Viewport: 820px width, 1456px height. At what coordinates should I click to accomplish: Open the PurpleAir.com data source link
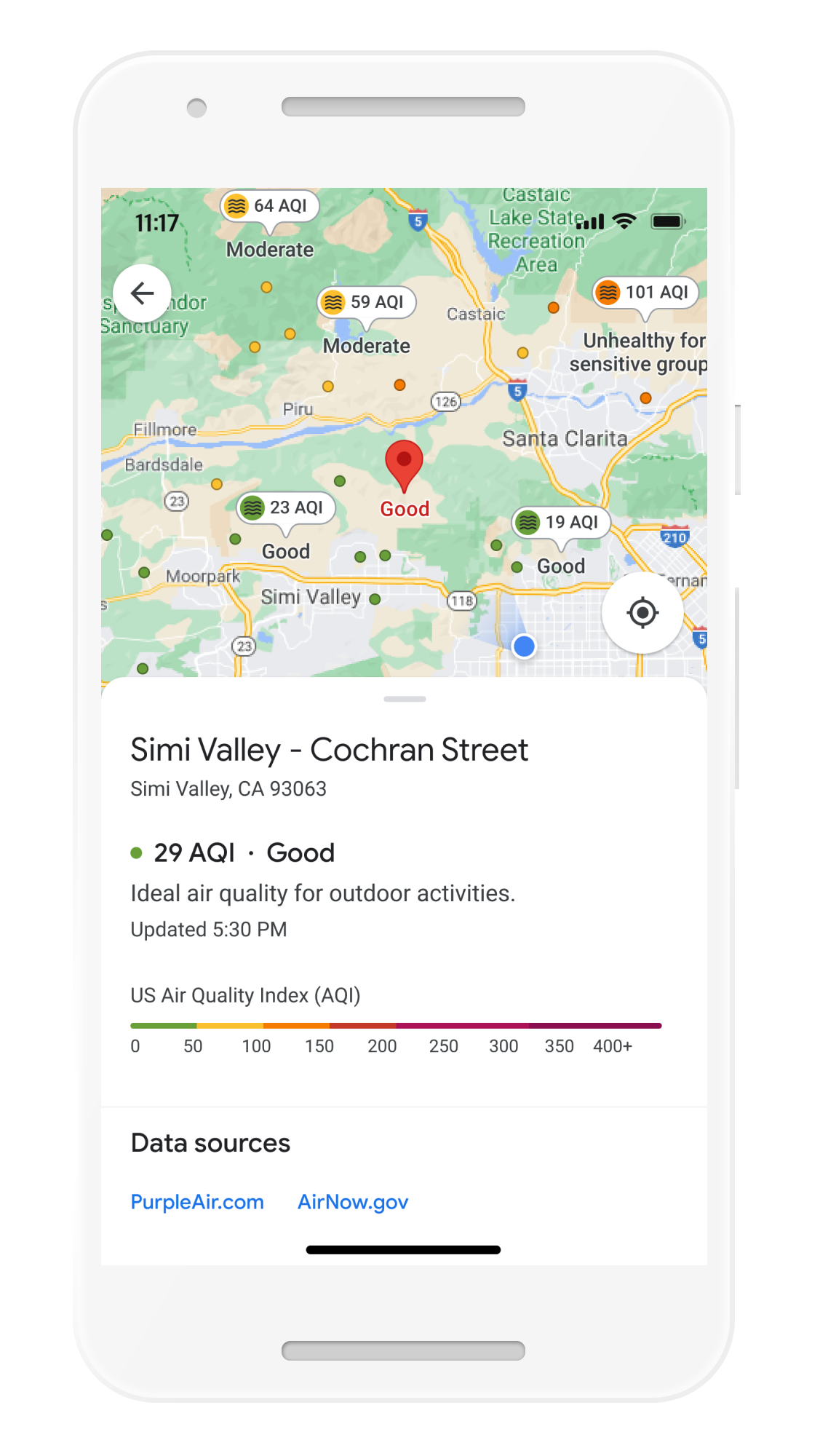(197, 1202)
